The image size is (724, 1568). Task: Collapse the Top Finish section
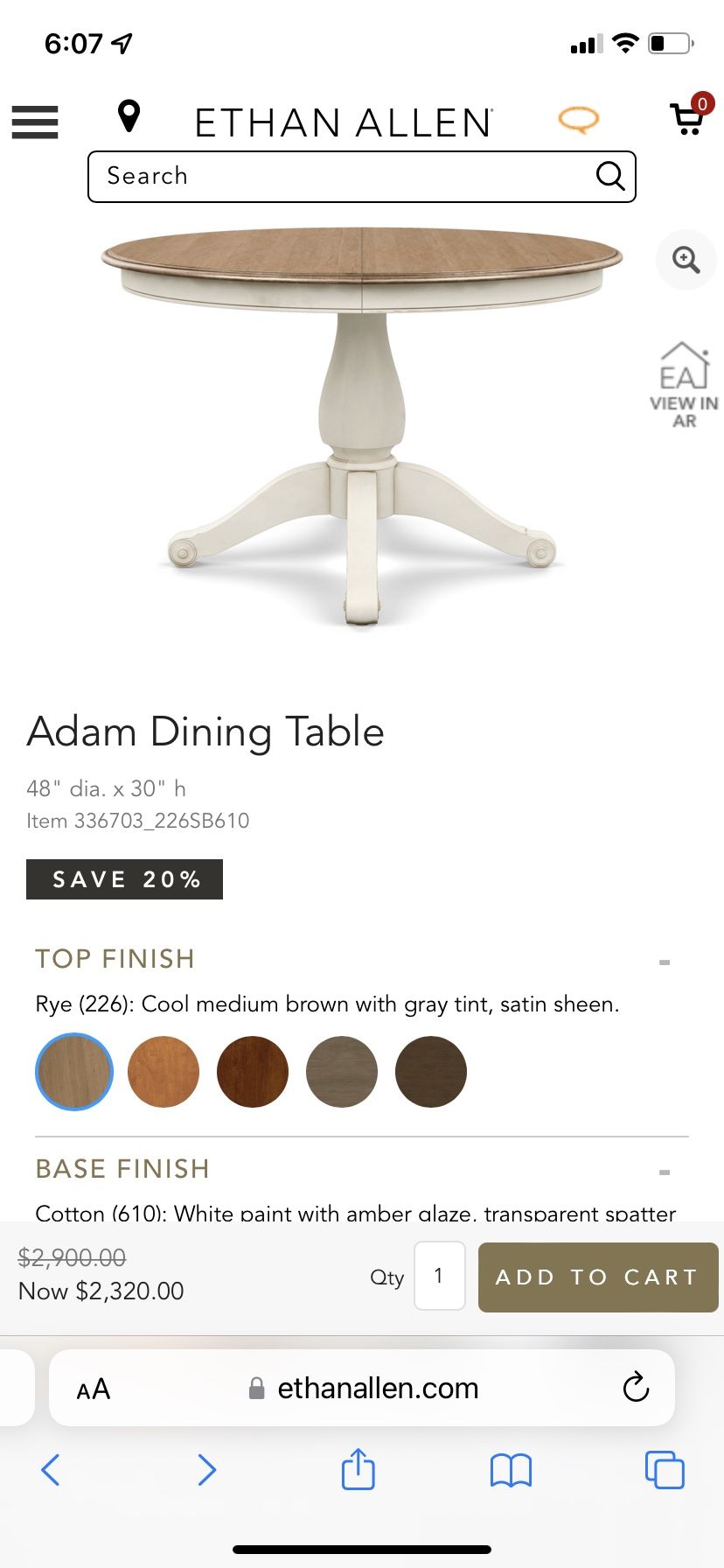665,962
